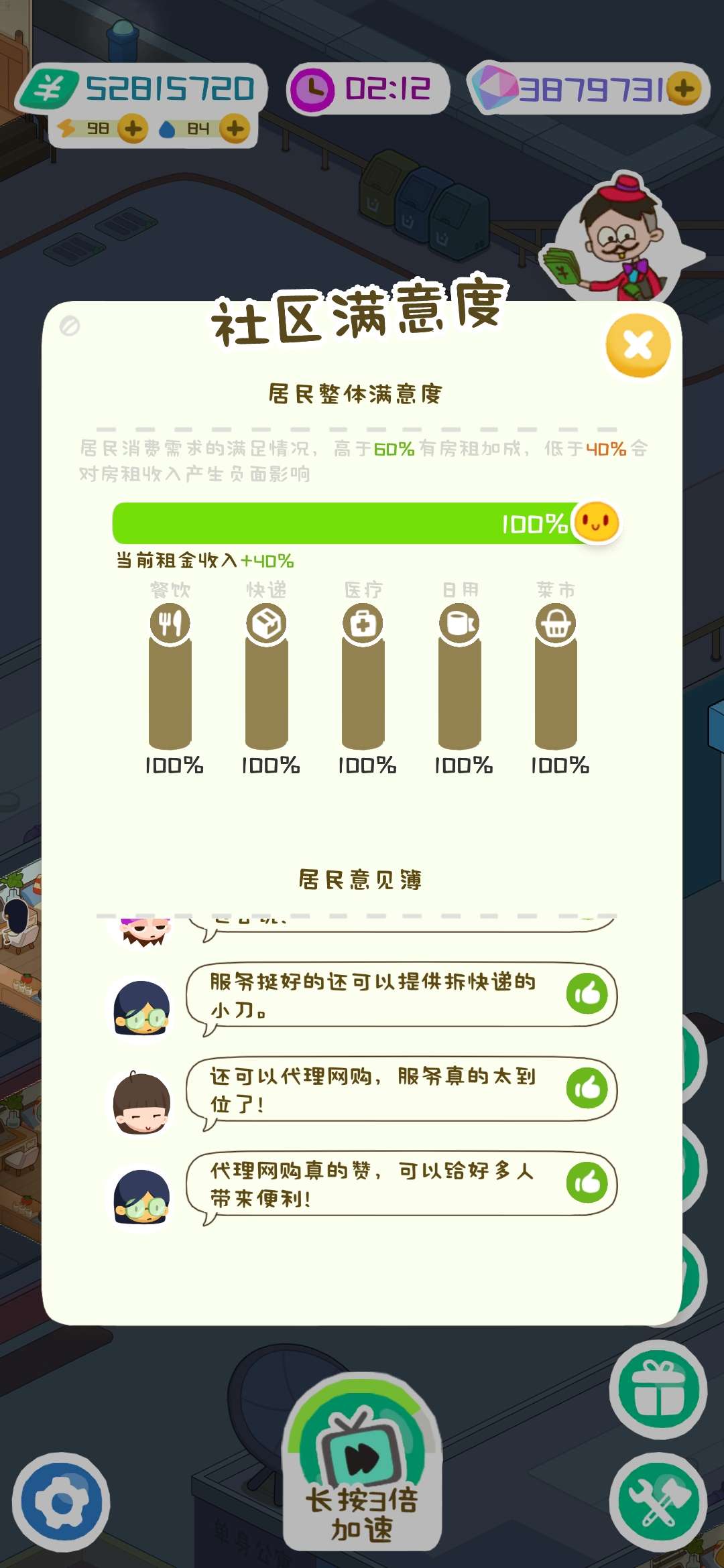
Task: Tap the 长按3倍加速 speed-up button
Action: [x=362, y=1467]
